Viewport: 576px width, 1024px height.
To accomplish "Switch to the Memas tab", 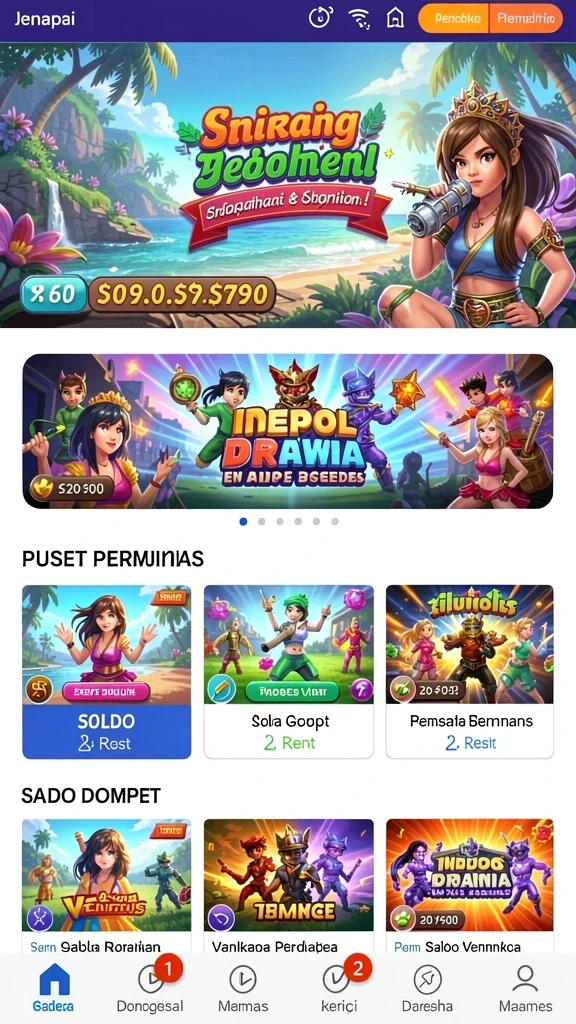I will [x=243, y=988].
